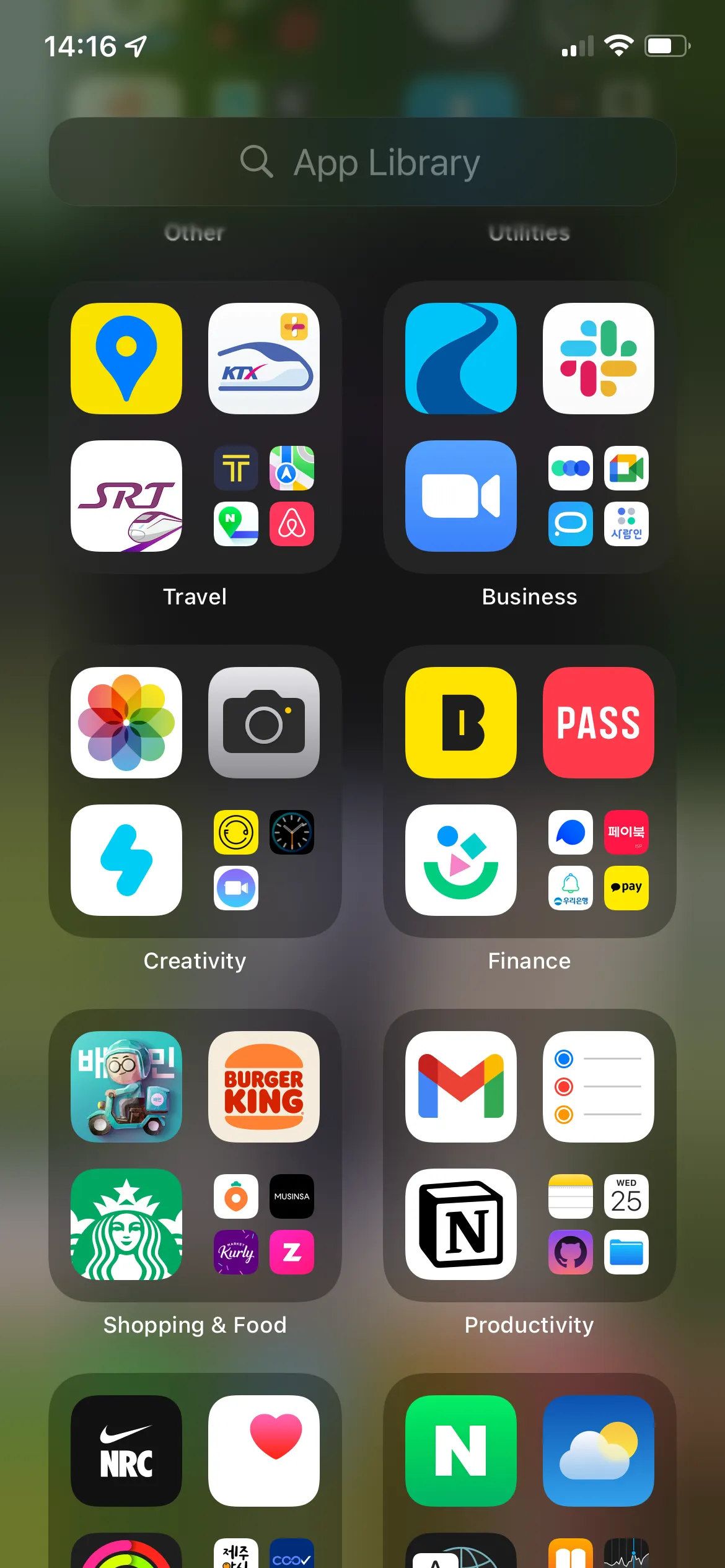Open Nike Run Club app
Image resolution: width=725 pixels, height=1568 pixels.
click(126, 1451)
